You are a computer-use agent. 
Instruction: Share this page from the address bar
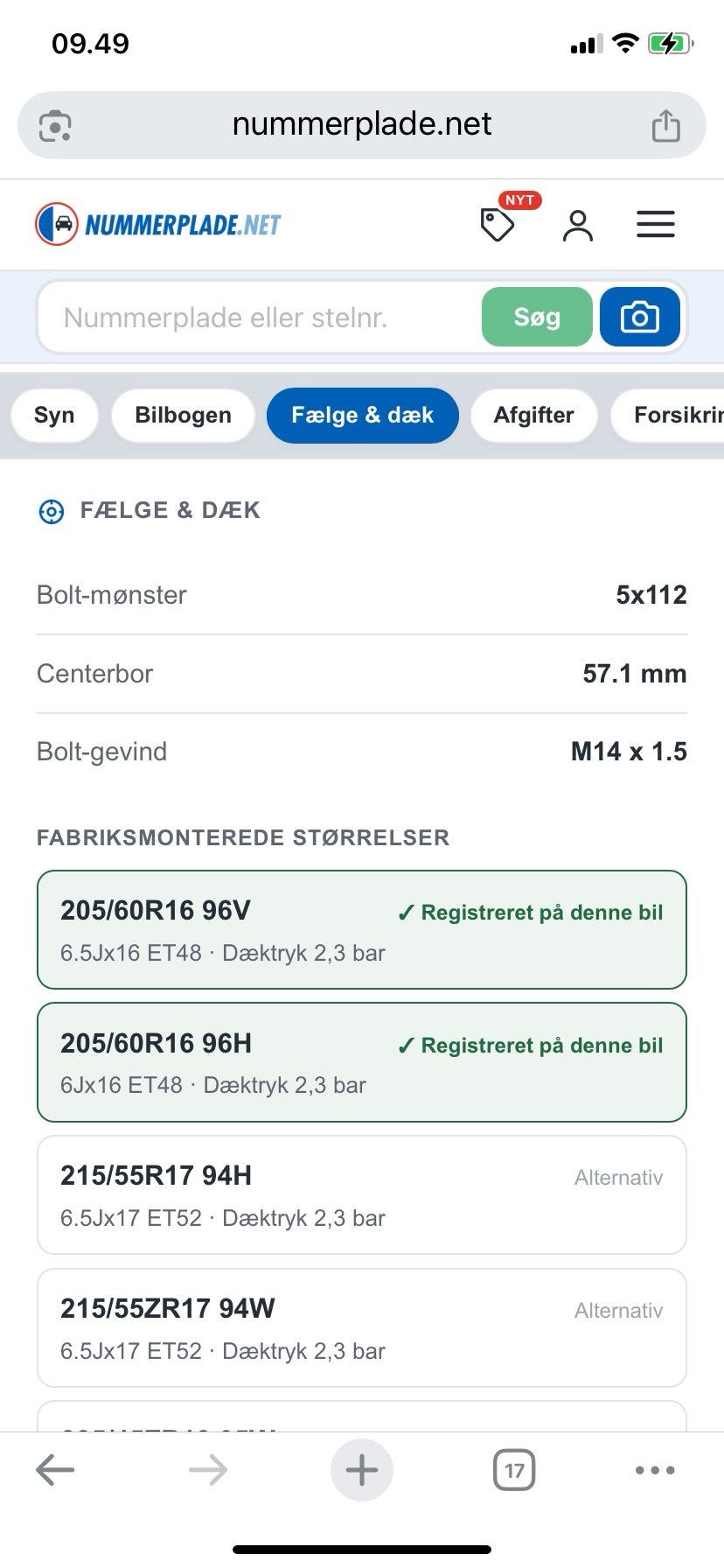[665, 125]
